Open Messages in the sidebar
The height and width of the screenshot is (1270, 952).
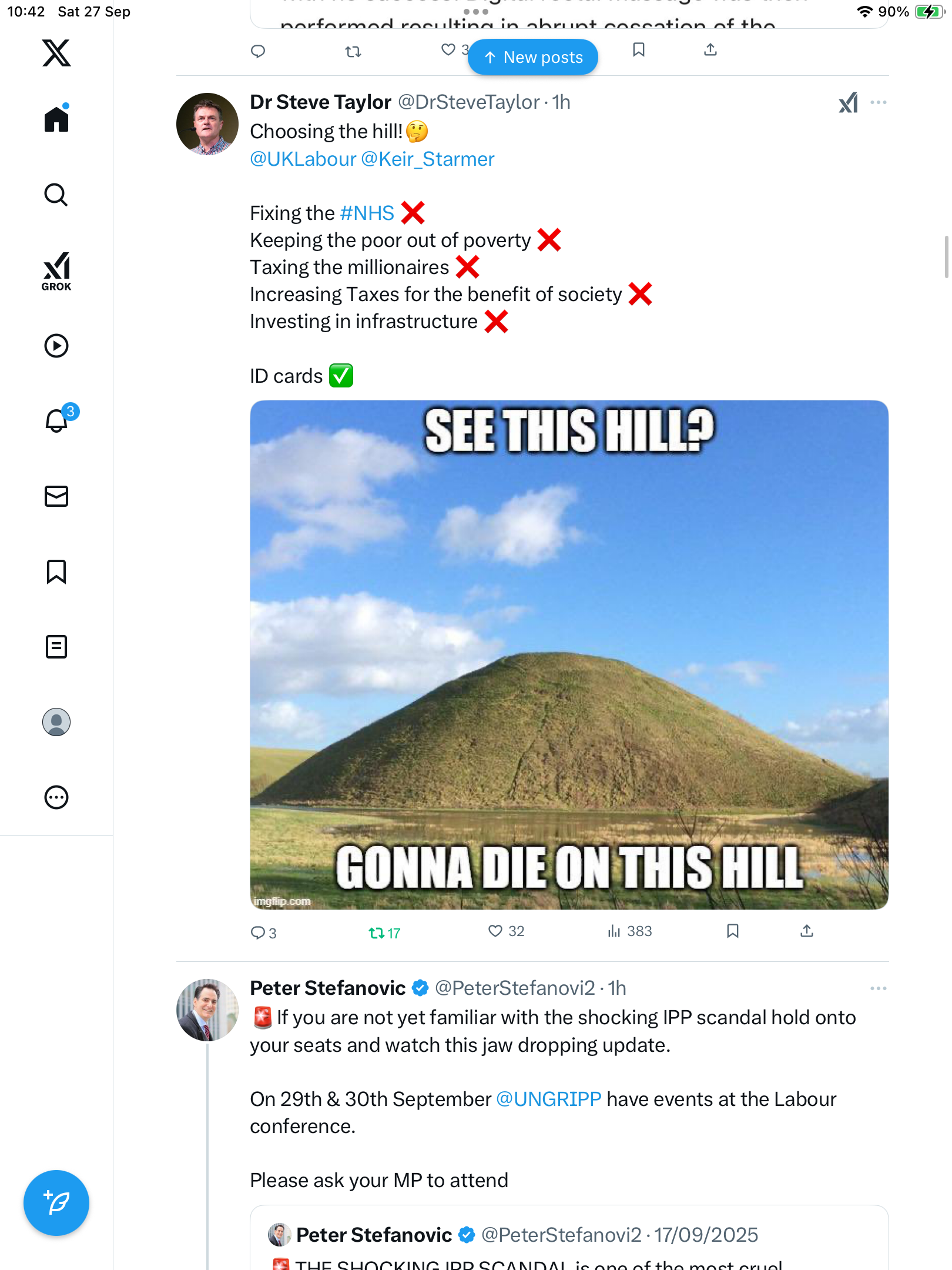click(56, 496)
